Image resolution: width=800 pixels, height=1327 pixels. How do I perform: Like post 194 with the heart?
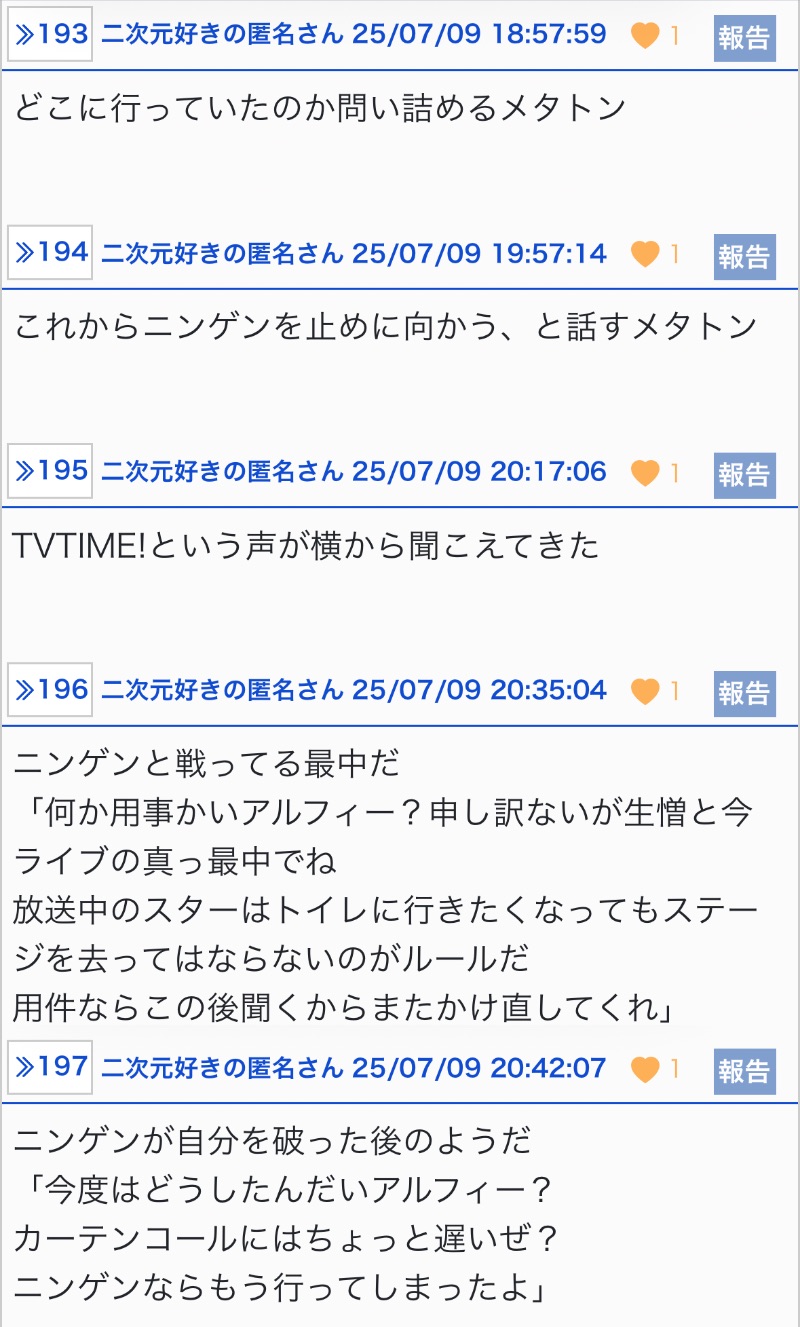[x=646, y=254]
